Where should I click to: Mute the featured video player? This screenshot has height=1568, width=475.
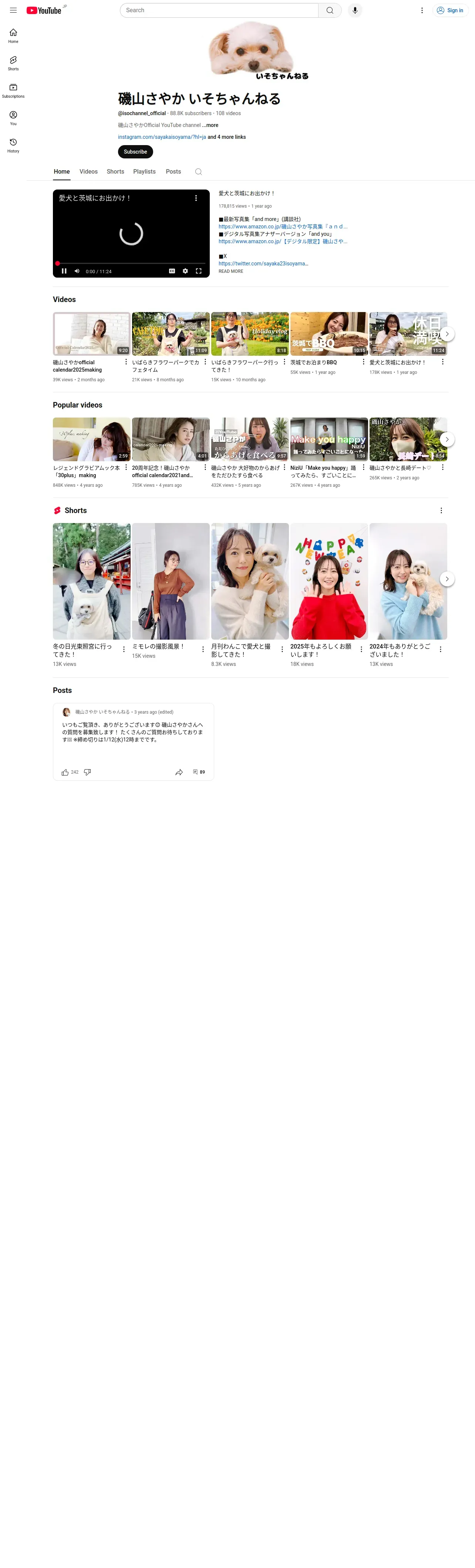77,271
